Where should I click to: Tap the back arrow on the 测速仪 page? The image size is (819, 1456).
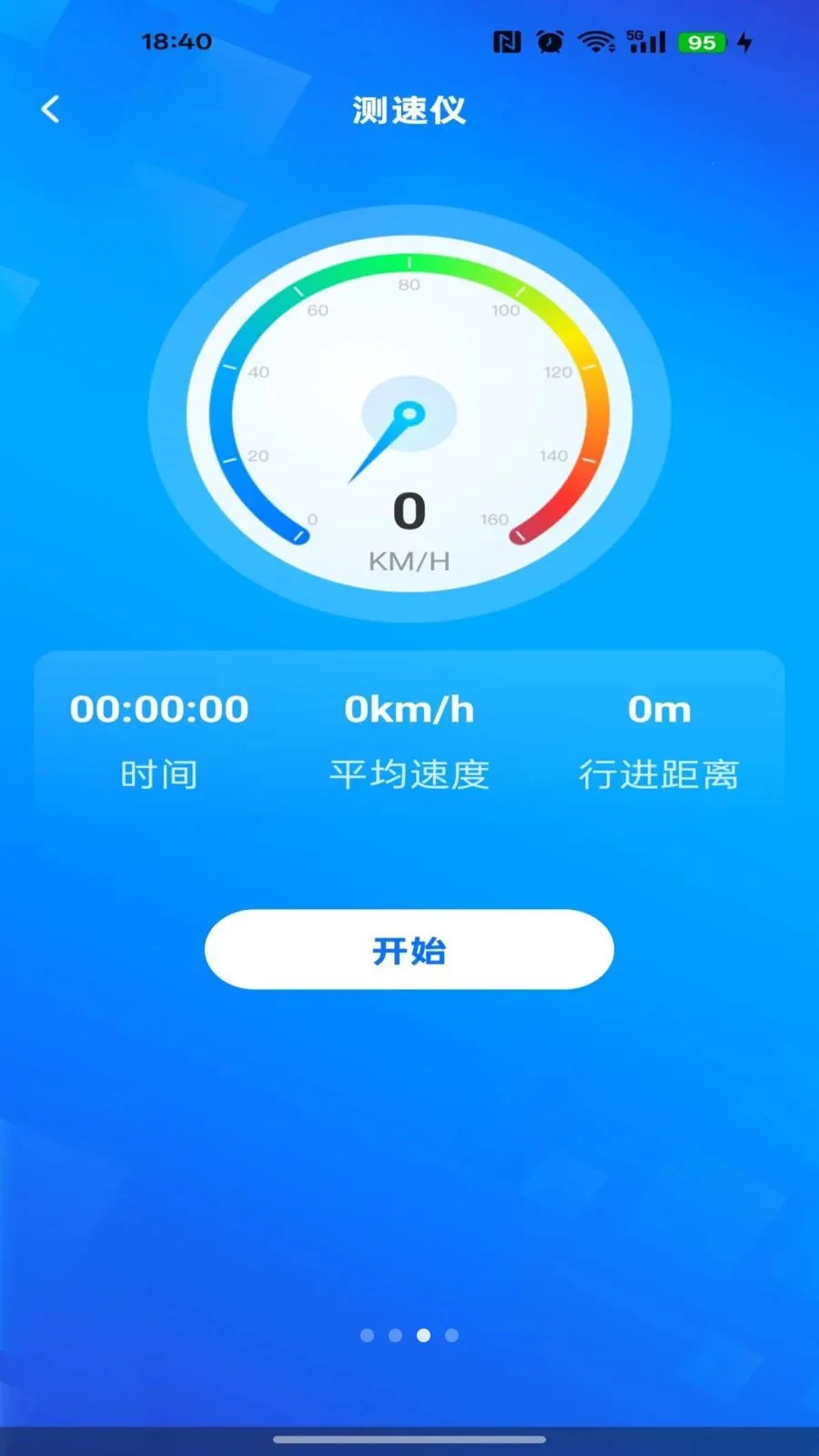[x=50, y=109]
